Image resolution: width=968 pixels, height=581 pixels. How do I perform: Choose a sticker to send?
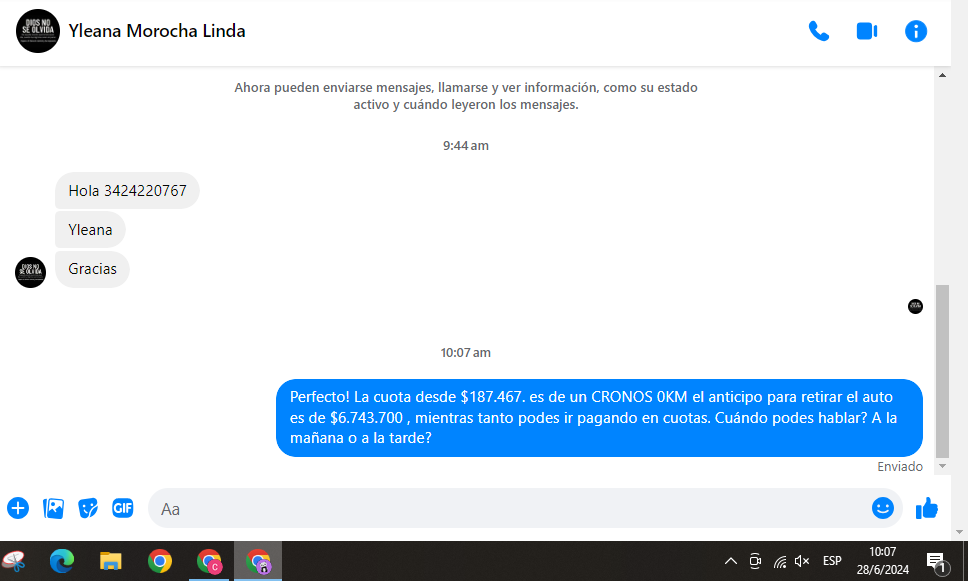click(x=88, y=508)
